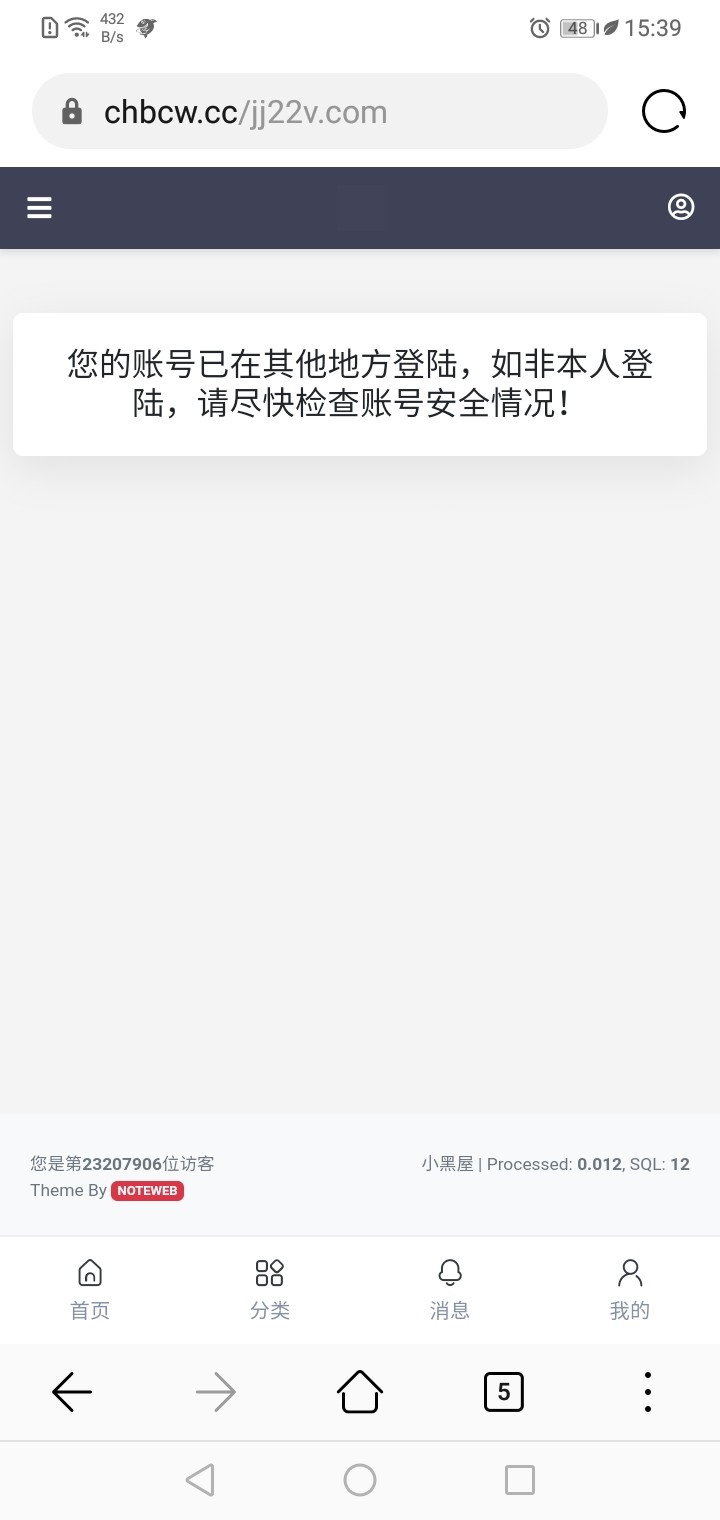Open the browser home page
This screenshot has height=1520, width=720.
click(x=360, y=1391)
